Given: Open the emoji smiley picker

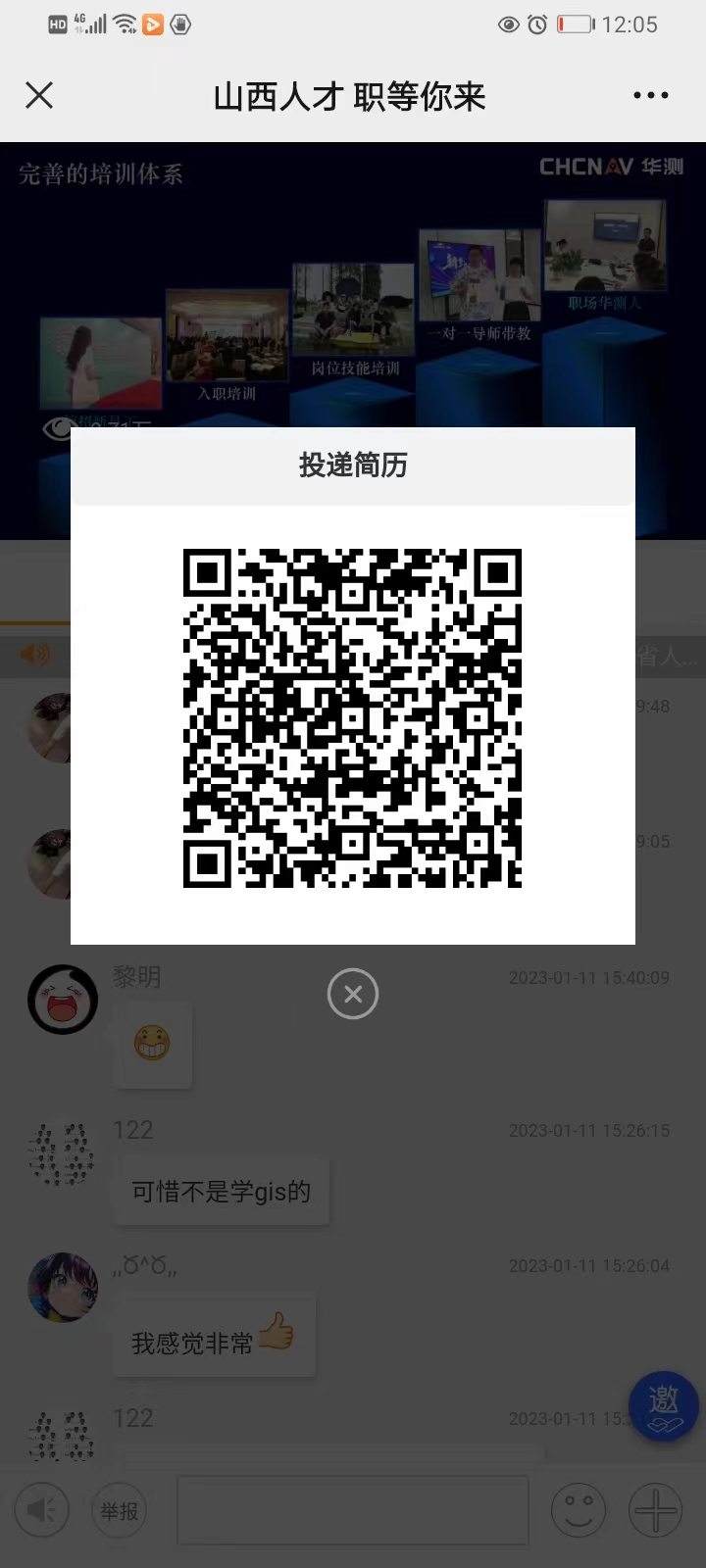Looking at the screenshot, I should (x=579, y=1510).
